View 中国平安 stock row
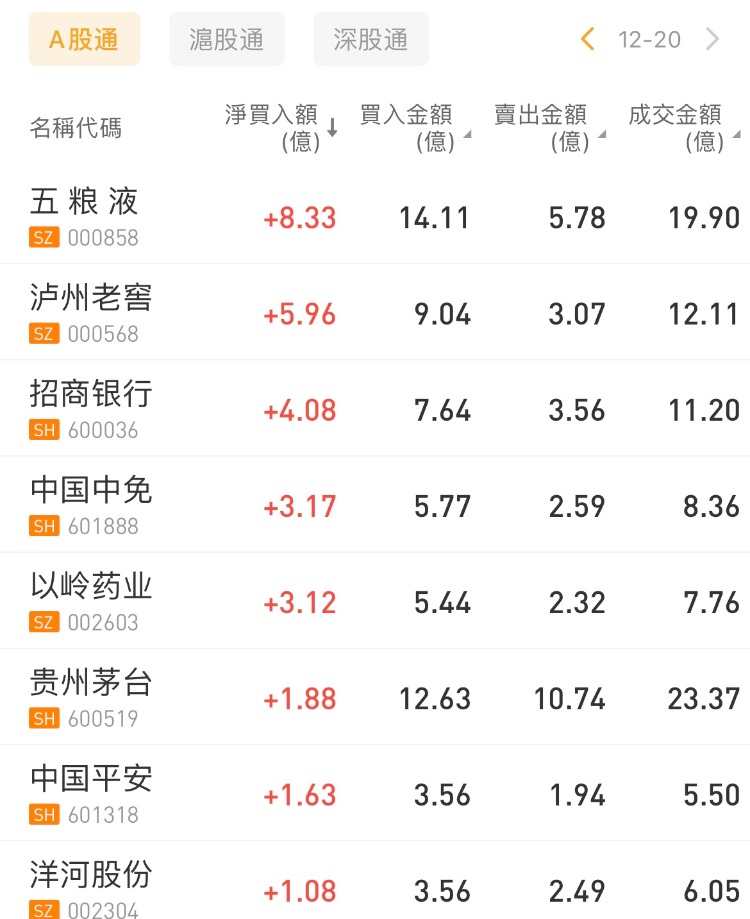This screenshot has height=919, width=750. (x=91, y=792)
